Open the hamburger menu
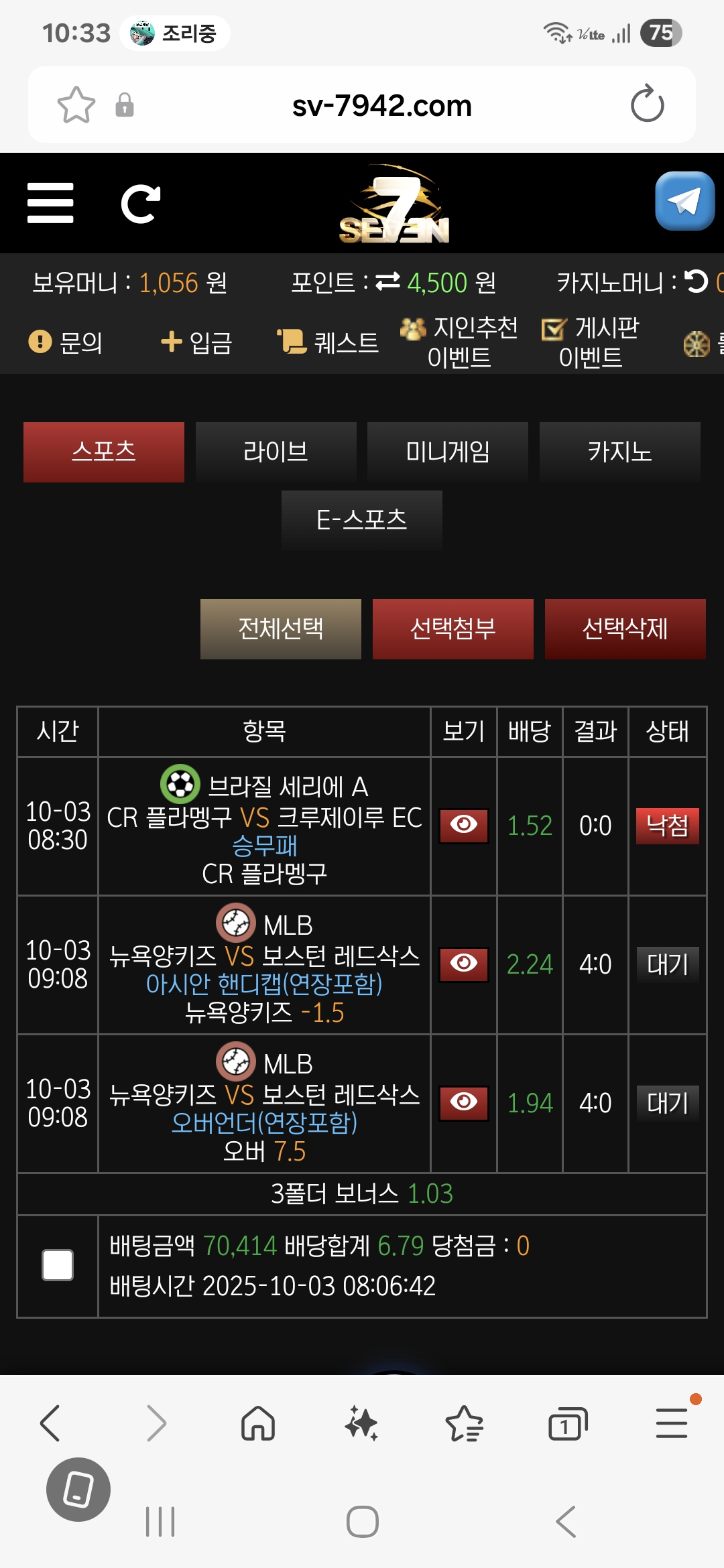 (x=50, y=203)
